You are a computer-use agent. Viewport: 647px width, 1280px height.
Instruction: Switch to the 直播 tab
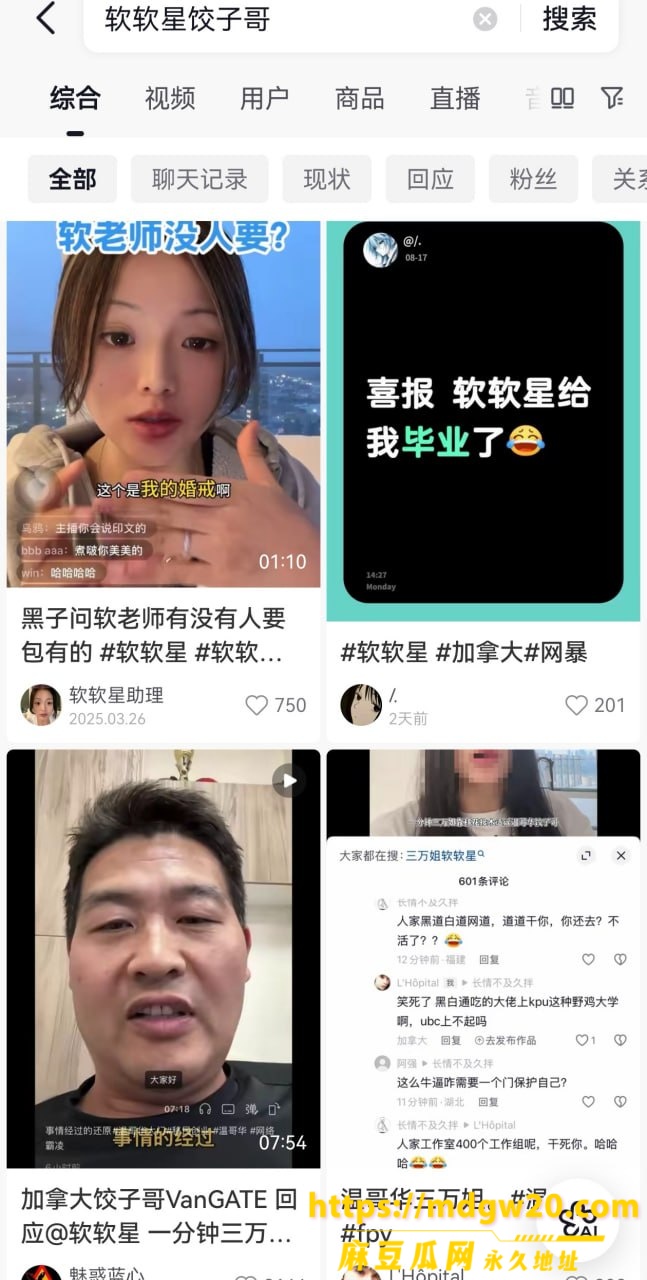[x=455, y=98]
